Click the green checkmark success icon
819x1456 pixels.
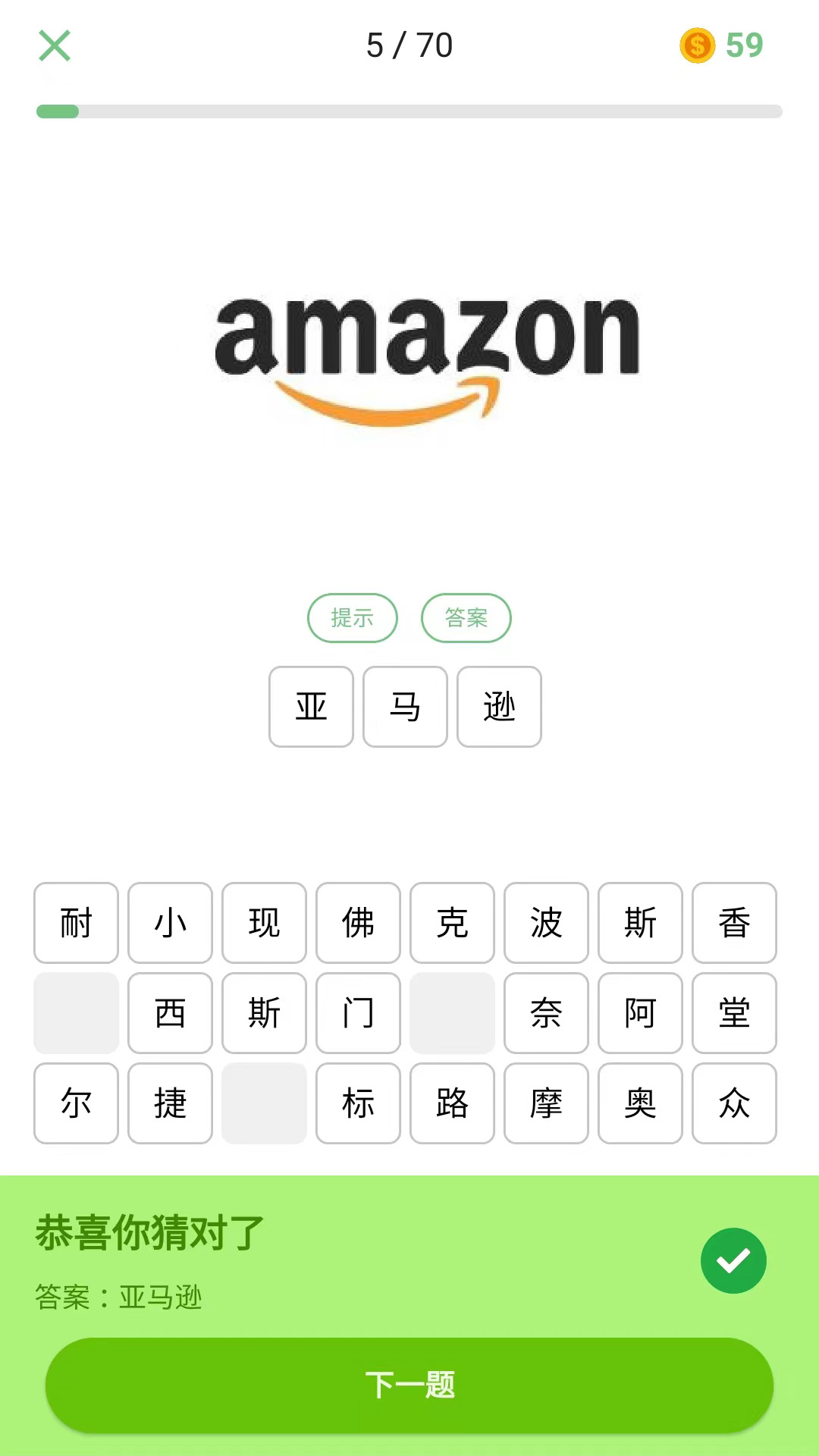[733, 1260]
